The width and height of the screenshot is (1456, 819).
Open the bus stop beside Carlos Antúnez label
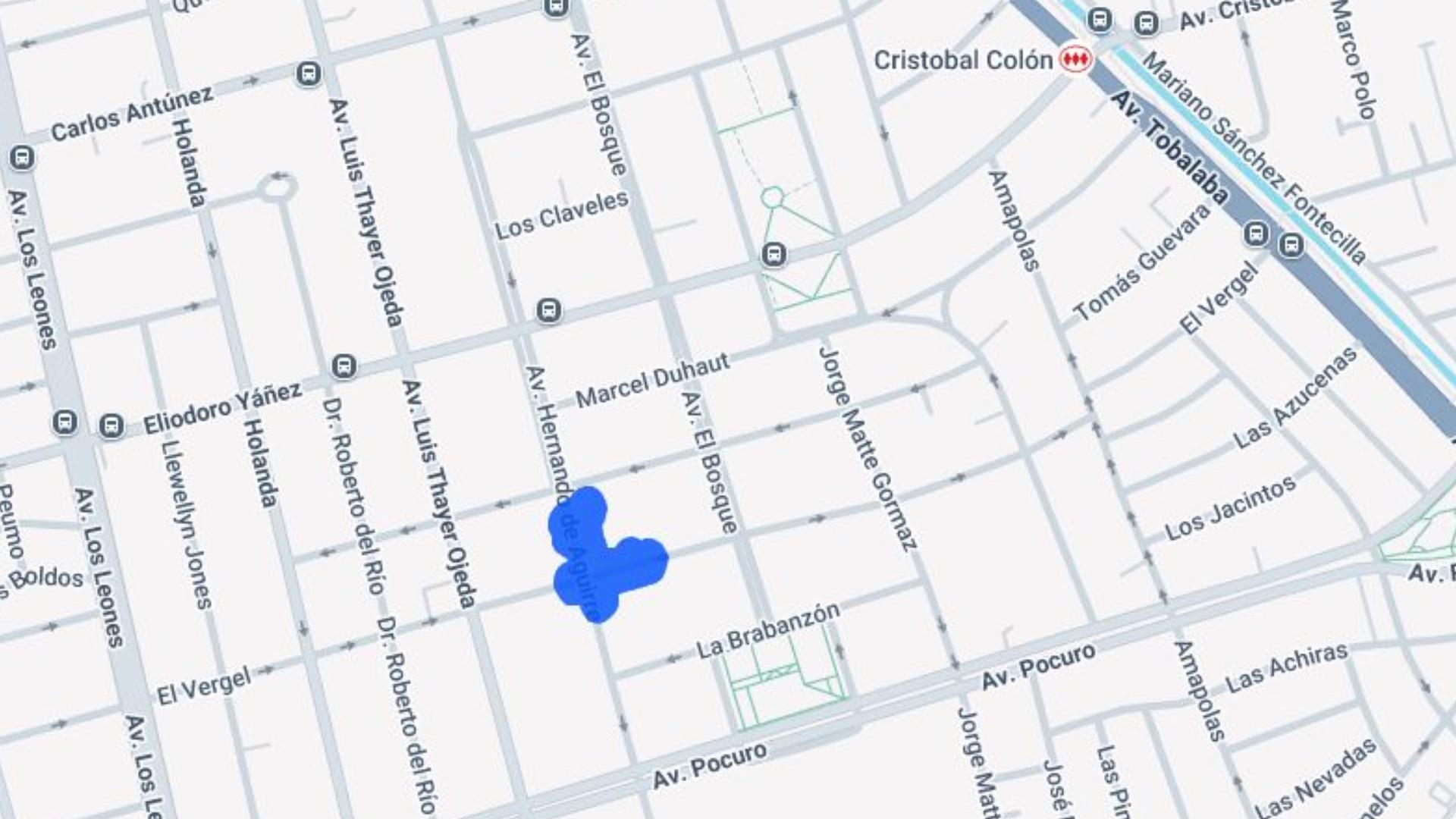(x=309, y=74)
